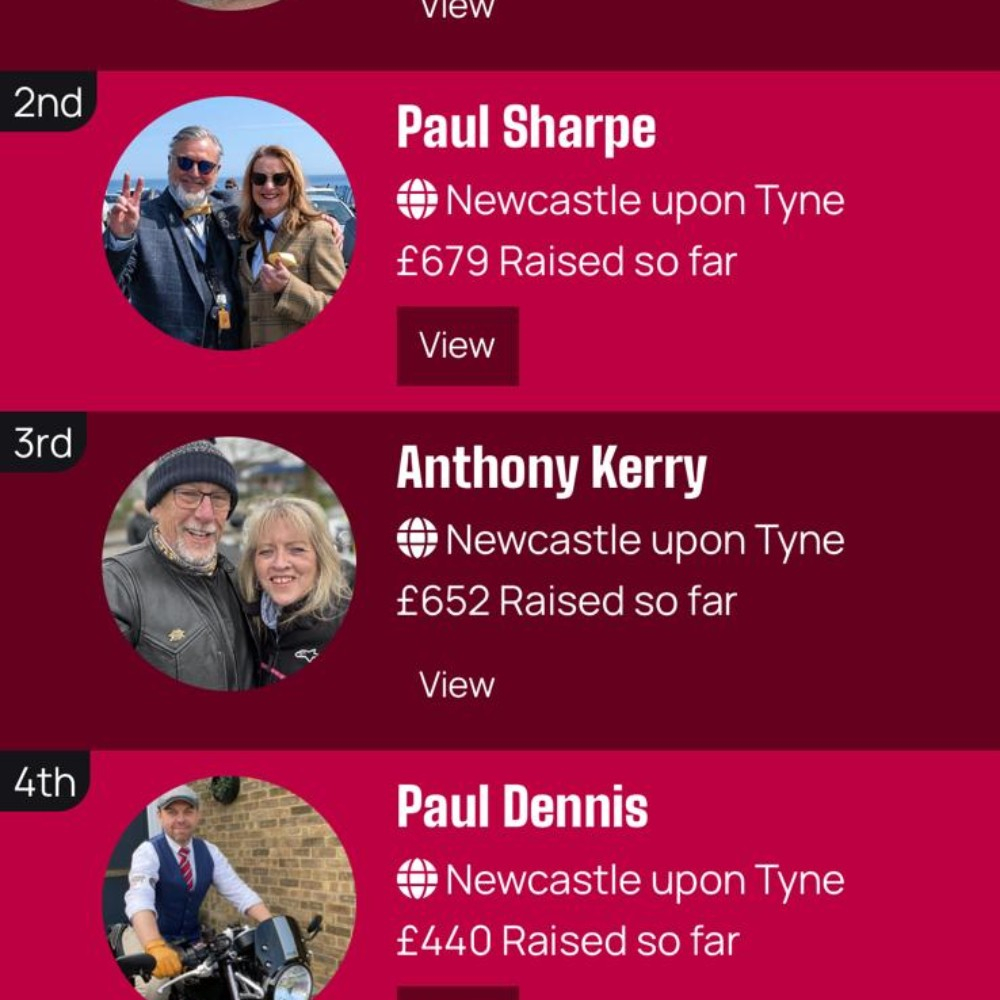Screen dimensions: 1000x1000
Task: Open Paul Dennis's profile photo
Action: tap(229, 890)
